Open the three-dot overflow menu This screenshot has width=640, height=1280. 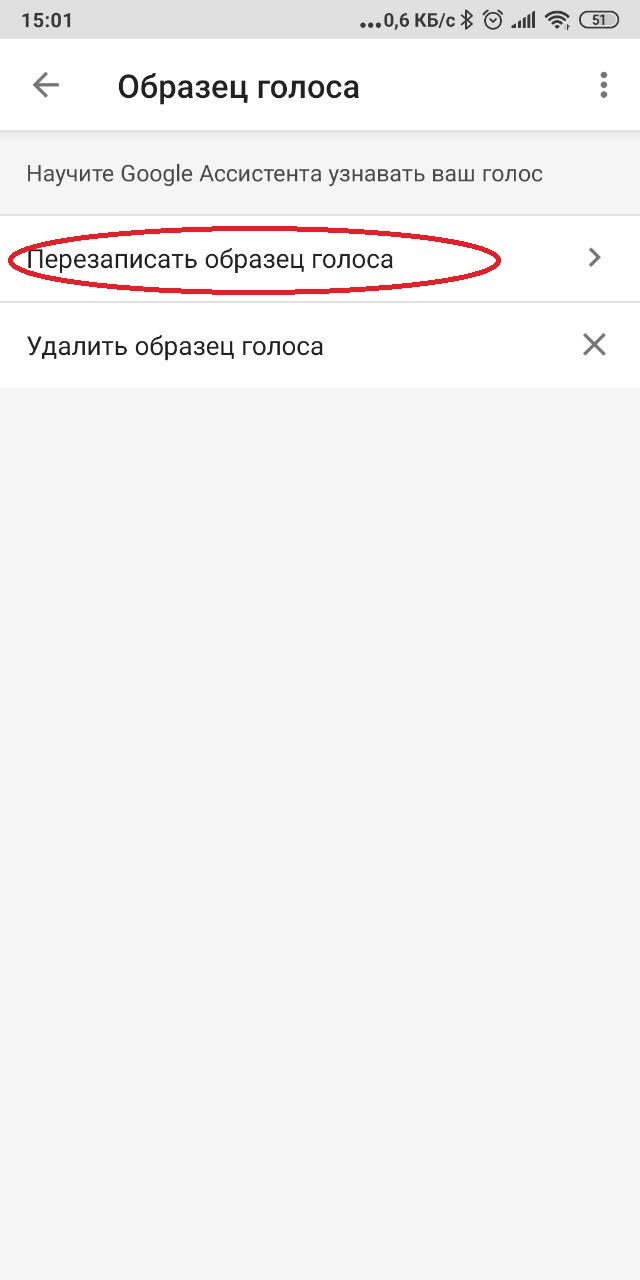click(603, 86)
